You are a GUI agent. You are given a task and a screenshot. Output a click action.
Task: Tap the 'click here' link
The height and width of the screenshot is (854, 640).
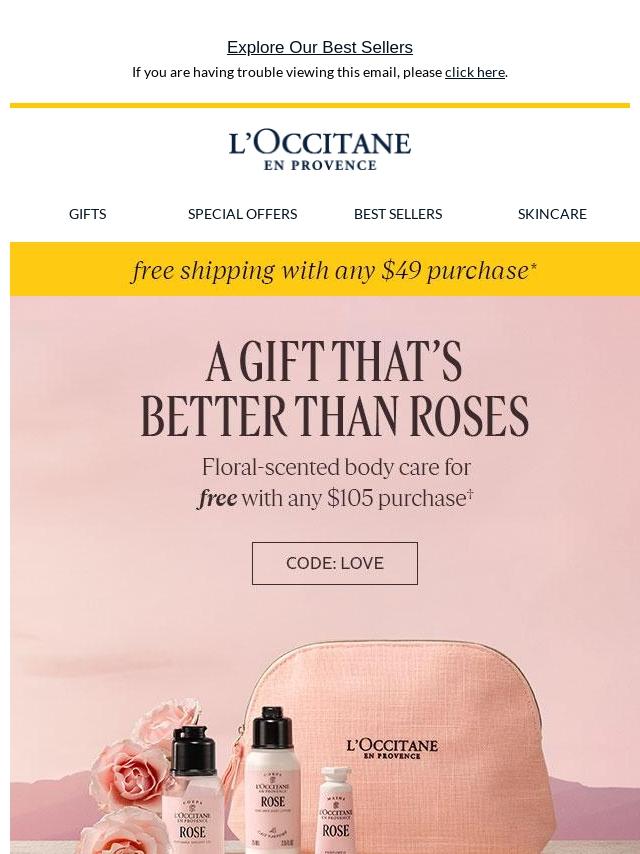click(x=474, y=72)
